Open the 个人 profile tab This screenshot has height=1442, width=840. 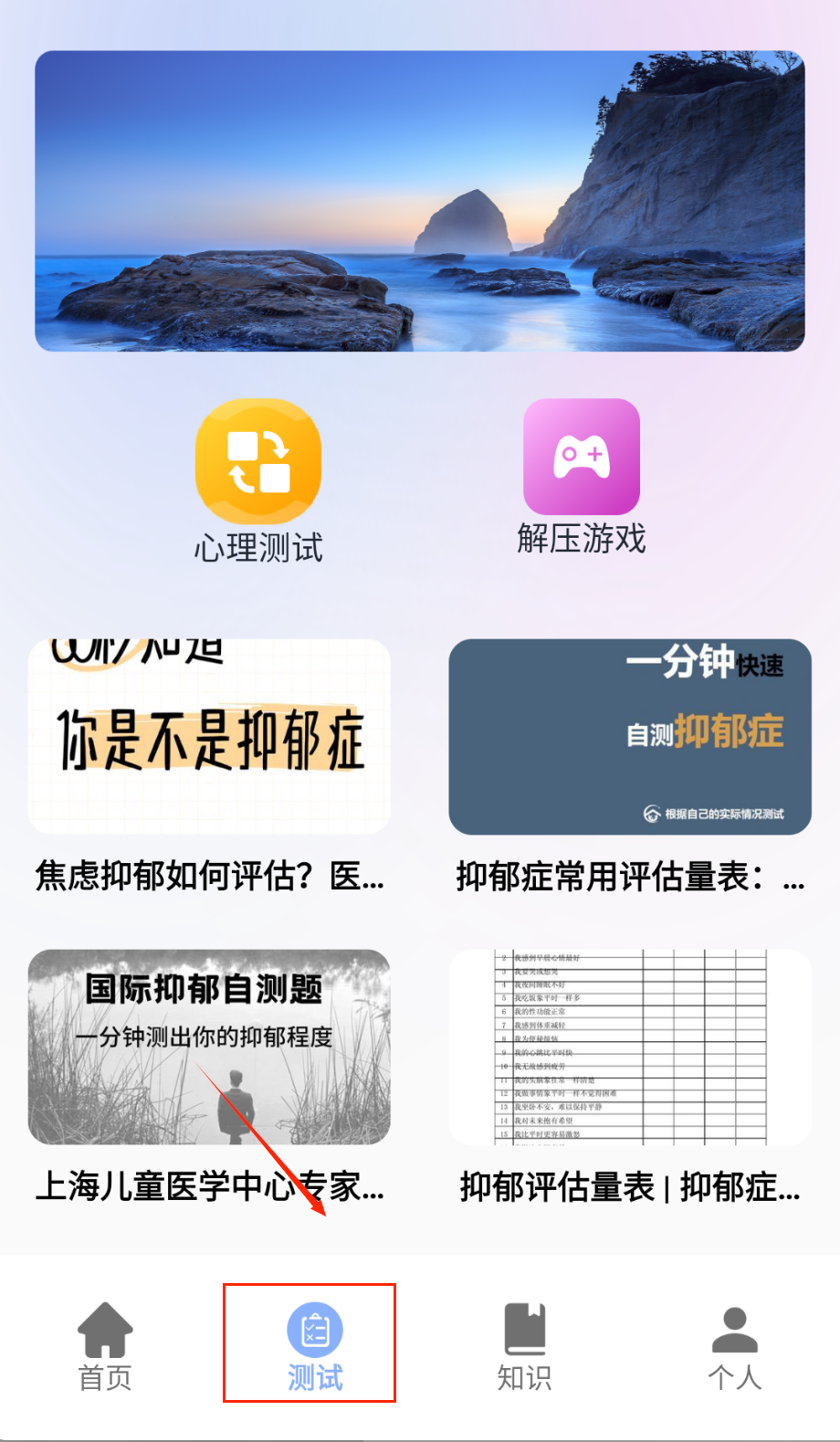(735, 1346)
